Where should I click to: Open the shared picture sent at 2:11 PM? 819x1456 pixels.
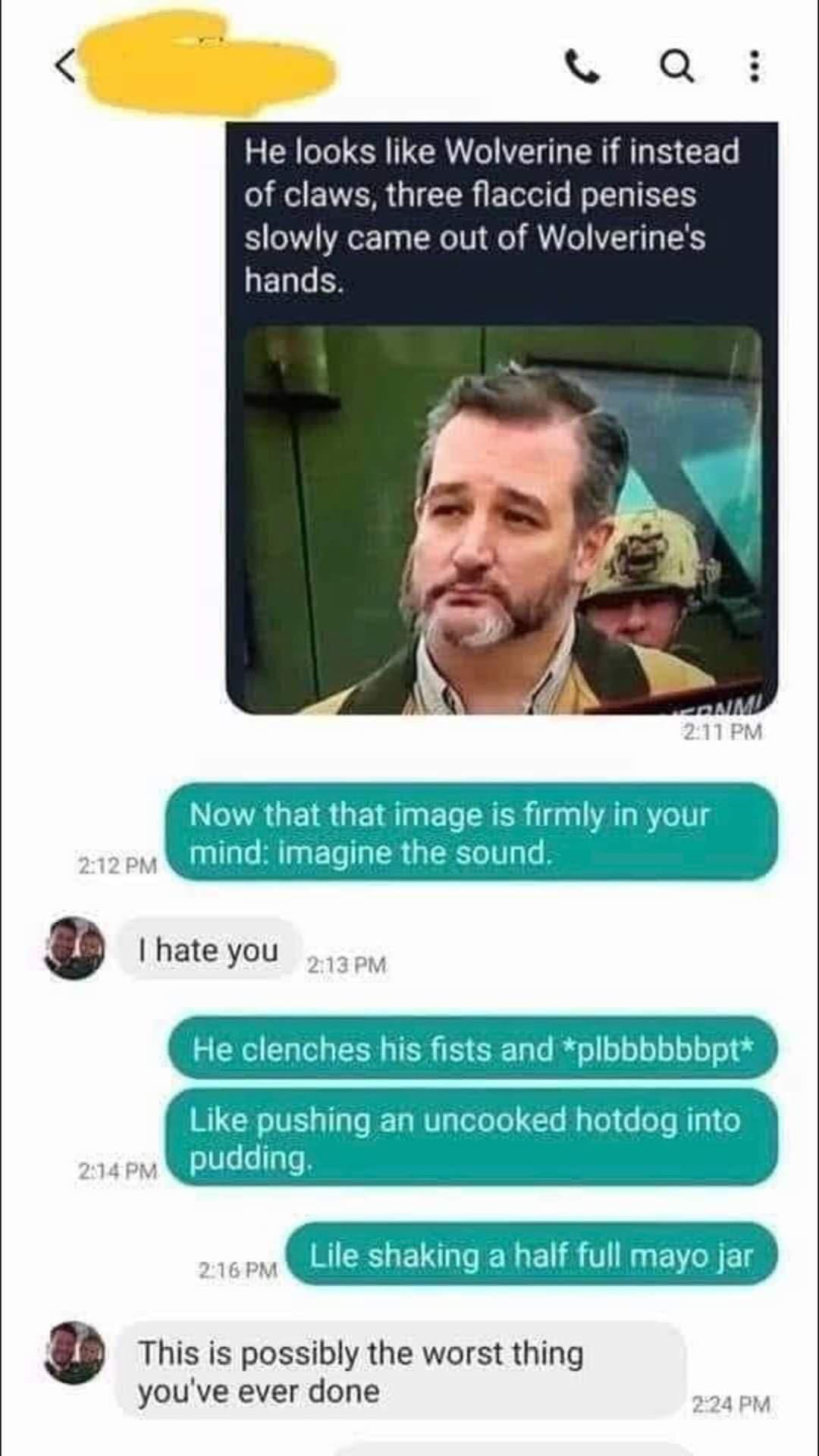pos(501,519)
